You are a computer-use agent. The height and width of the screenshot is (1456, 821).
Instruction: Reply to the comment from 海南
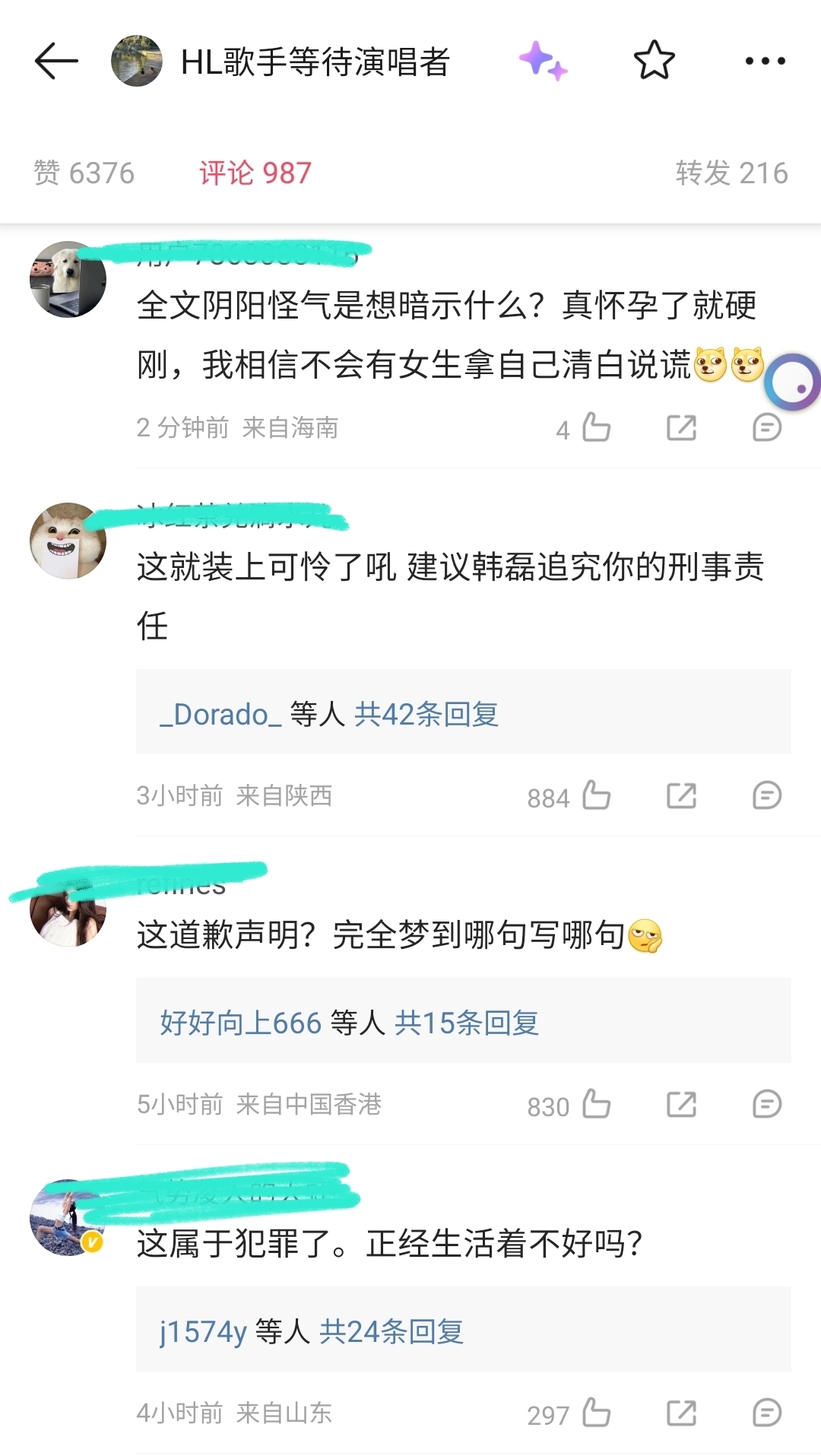(x=766, y=427)
